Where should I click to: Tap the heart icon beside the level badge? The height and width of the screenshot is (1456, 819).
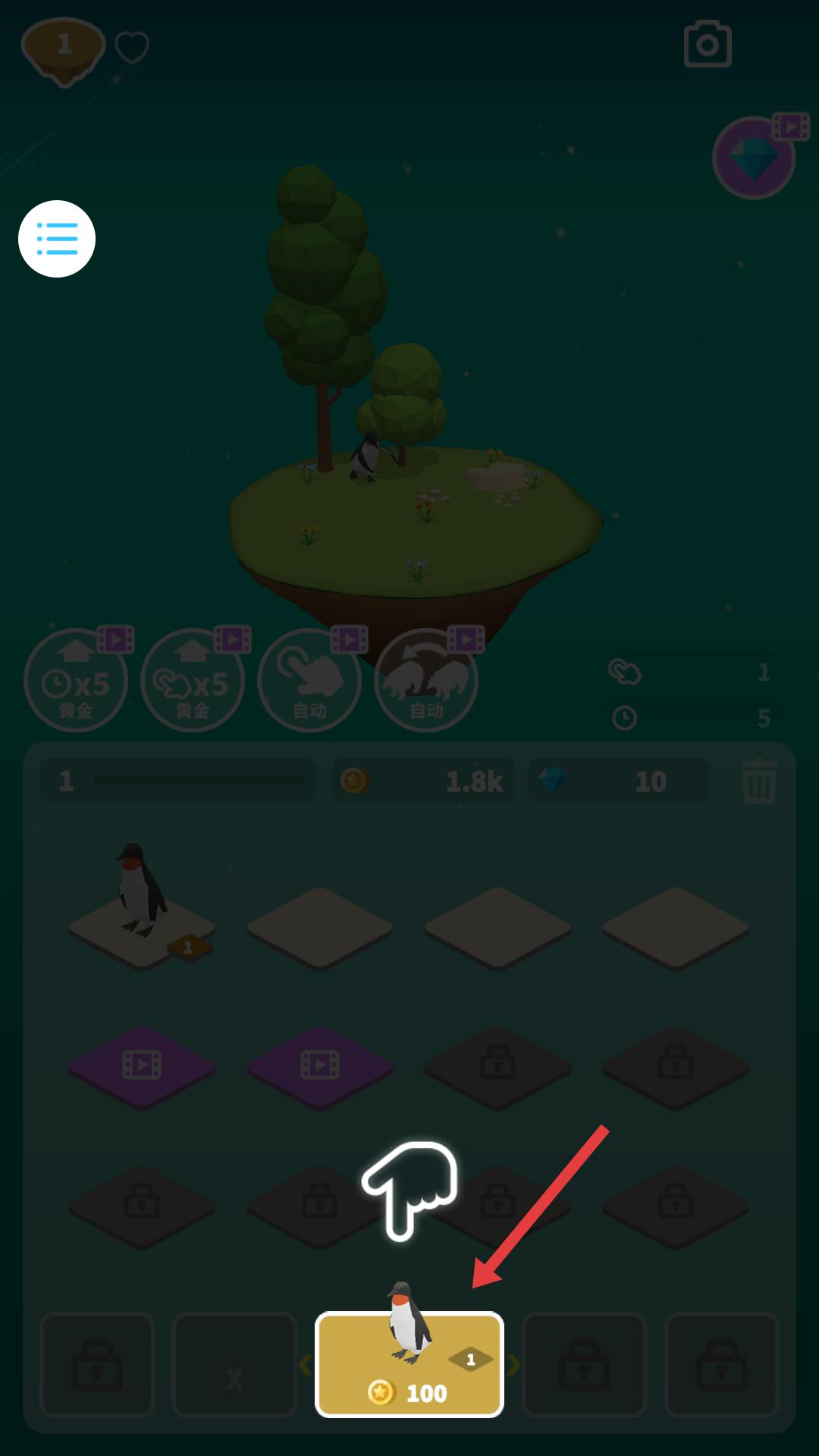[132, 48]
